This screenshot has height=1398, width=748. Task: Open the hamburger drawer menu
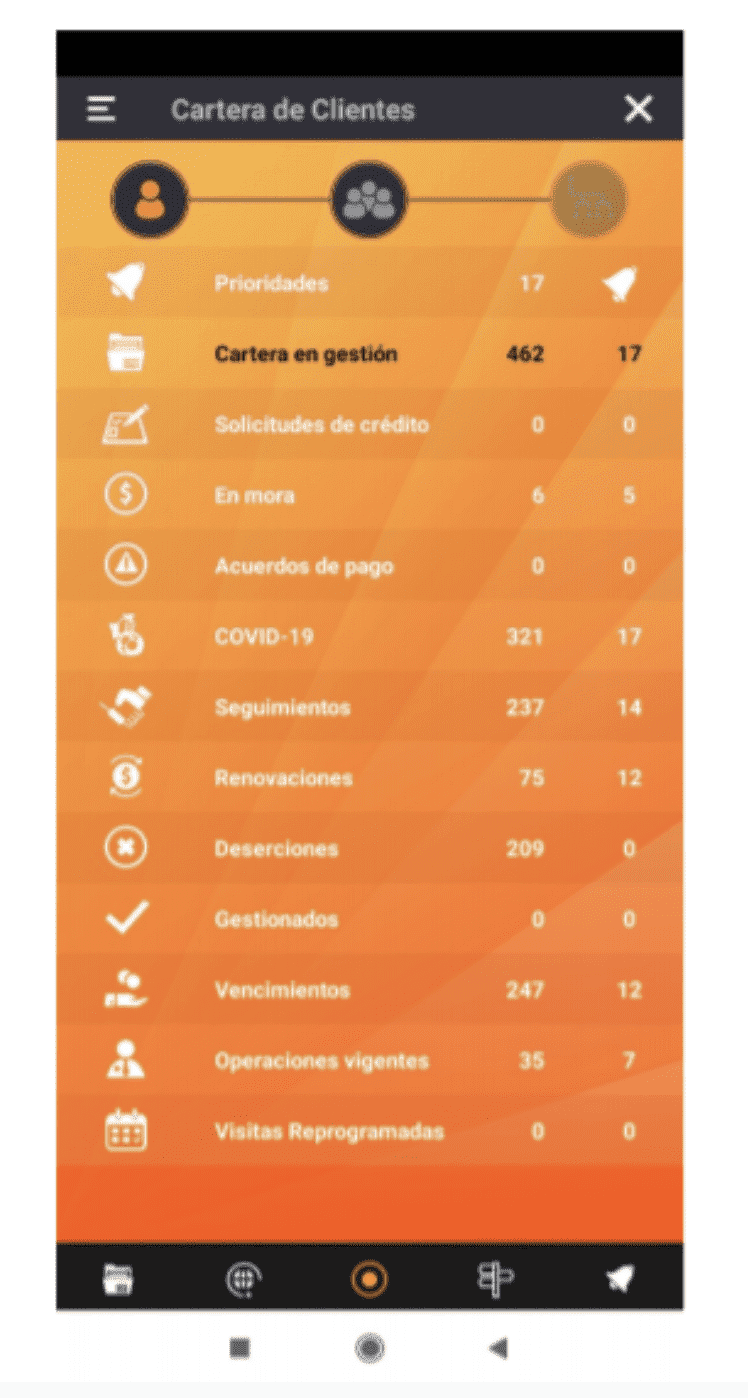click(x=101, y=109)
